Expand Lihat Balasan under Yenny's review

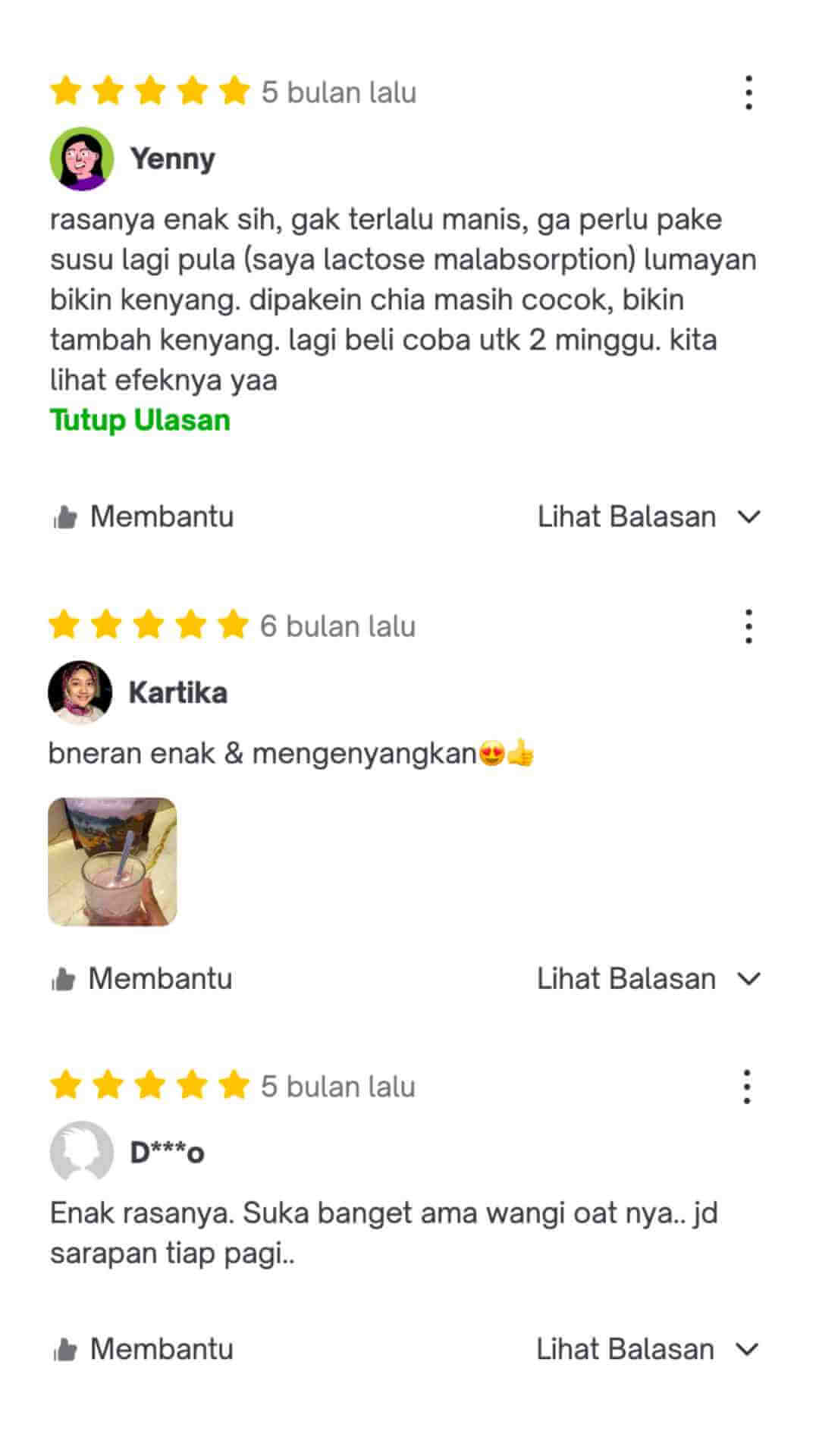click(x=648, y=517)
